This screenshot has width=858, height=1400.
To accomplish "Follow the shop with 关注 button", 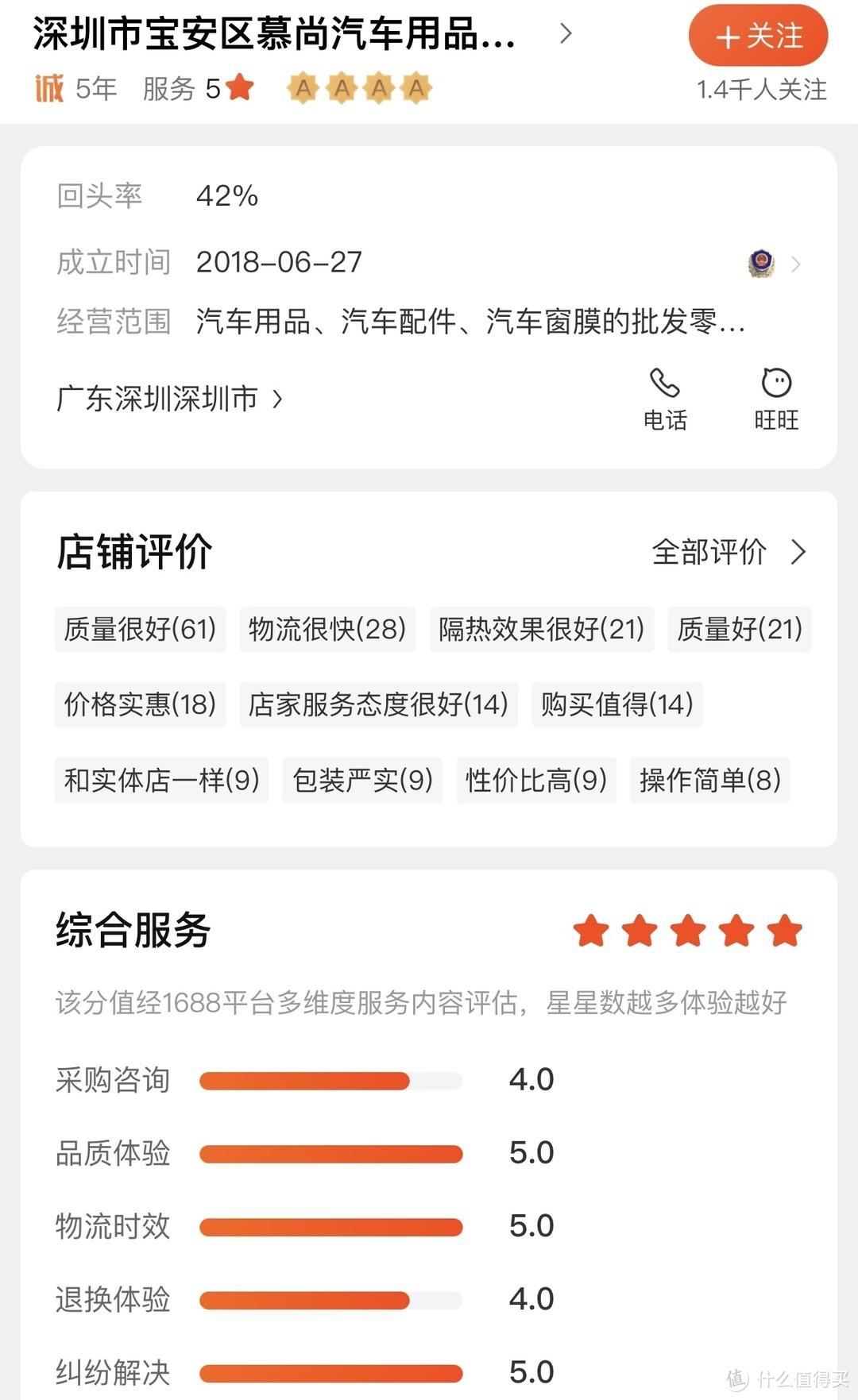I will [x=758, y=36].
